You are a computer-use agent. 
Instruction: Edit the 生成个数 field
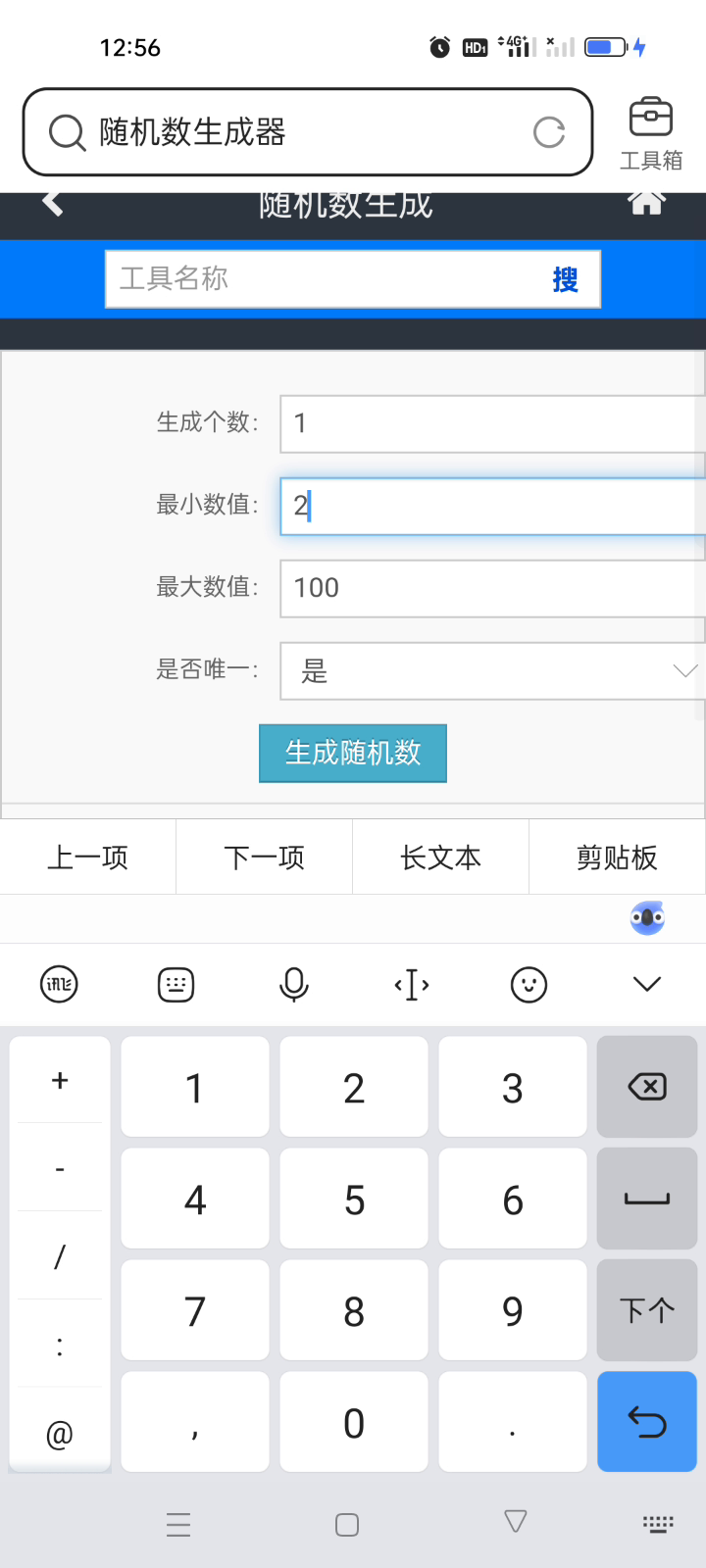(x=492, y=423)
